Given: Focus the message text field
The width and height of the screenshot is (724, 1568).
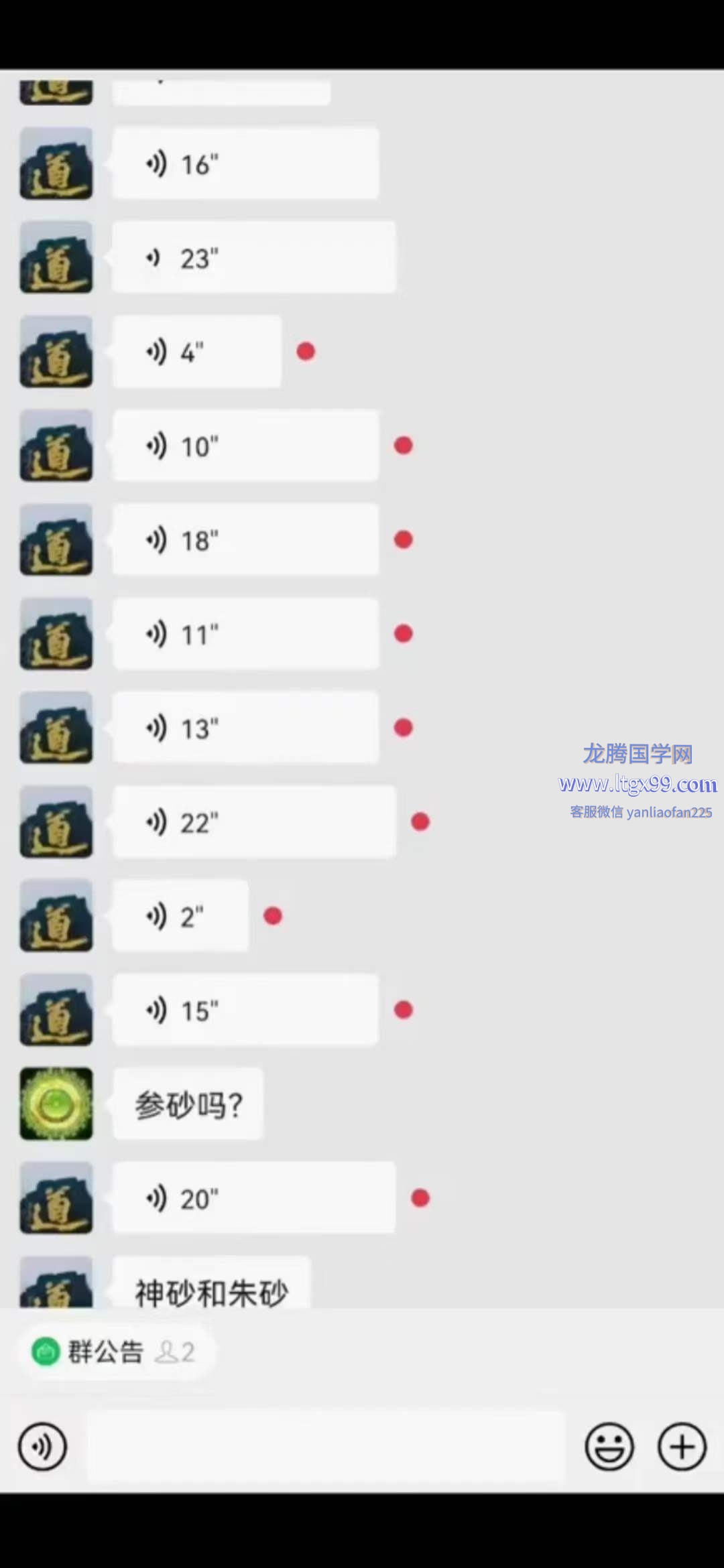Looking at the screenshot, I should coord(325,1447).
